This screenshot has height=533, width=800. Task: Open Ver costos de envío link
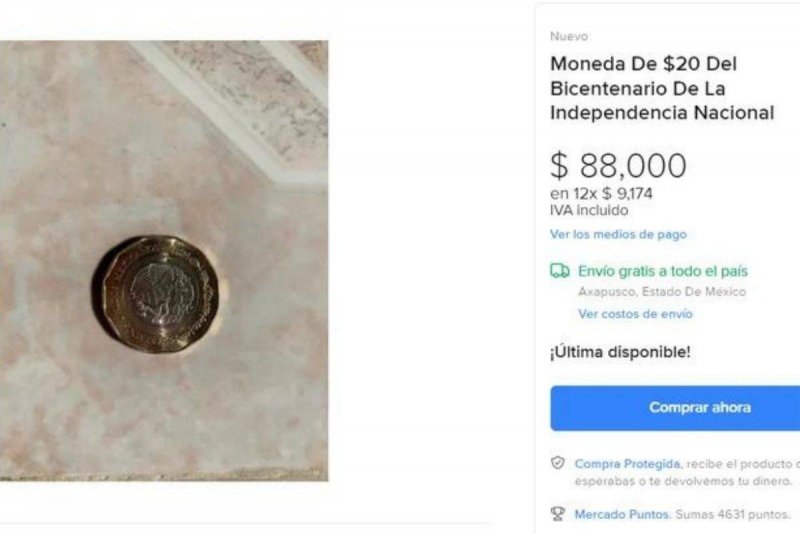click(635, 314)
